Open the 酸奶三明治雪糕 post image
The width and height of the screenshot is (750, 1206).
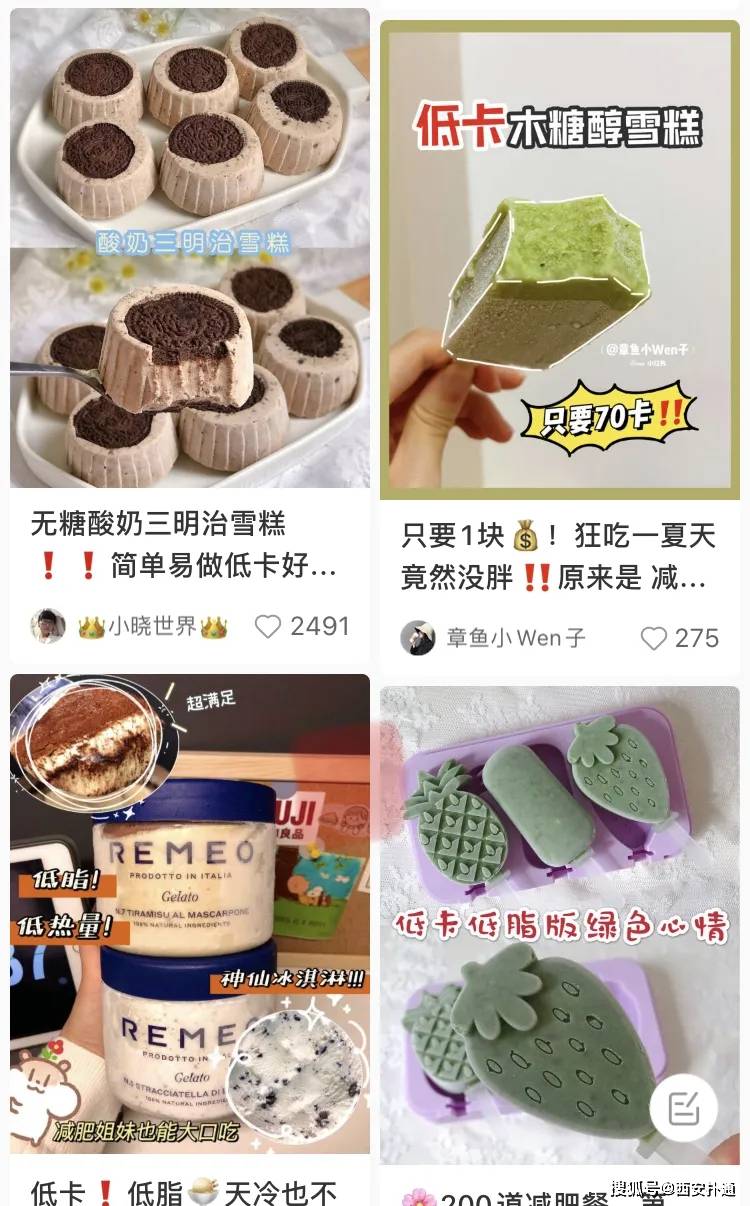click(190, 248)
